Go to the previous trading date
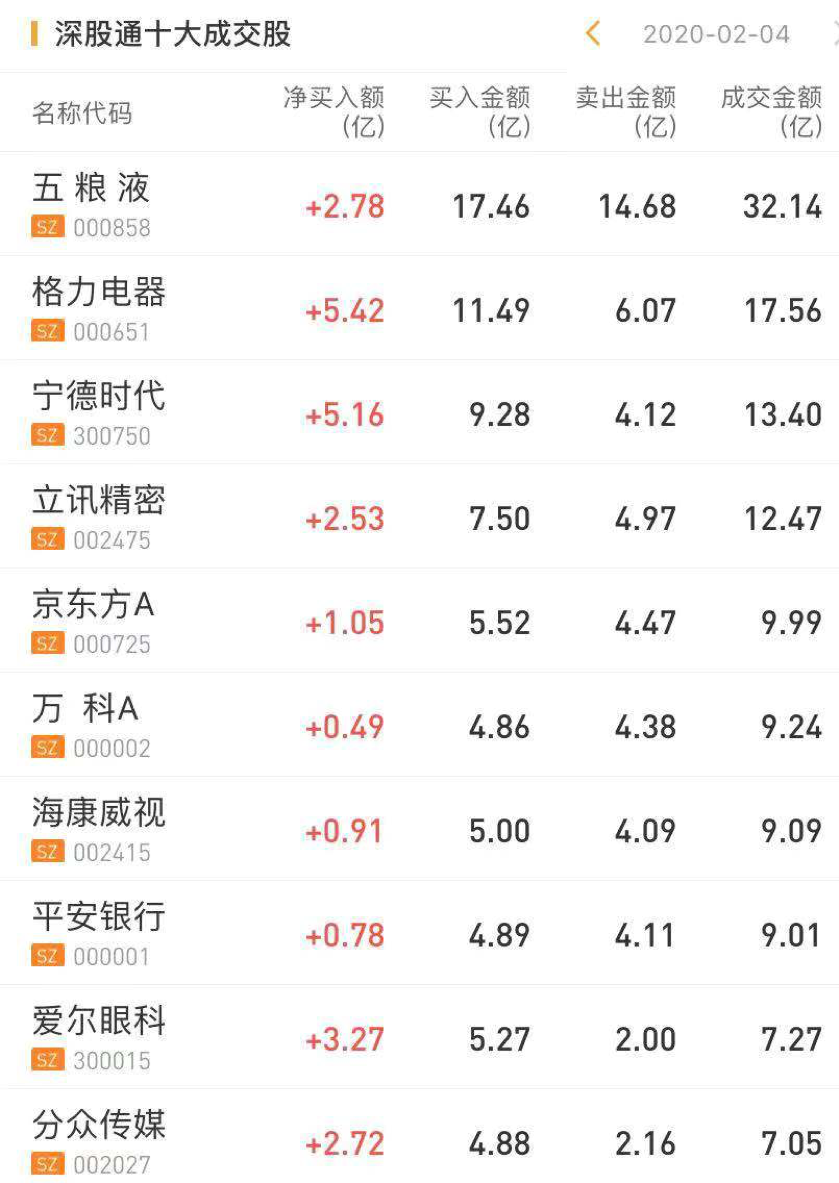This screenshot has height=1183, width=839. pos(592,34)
